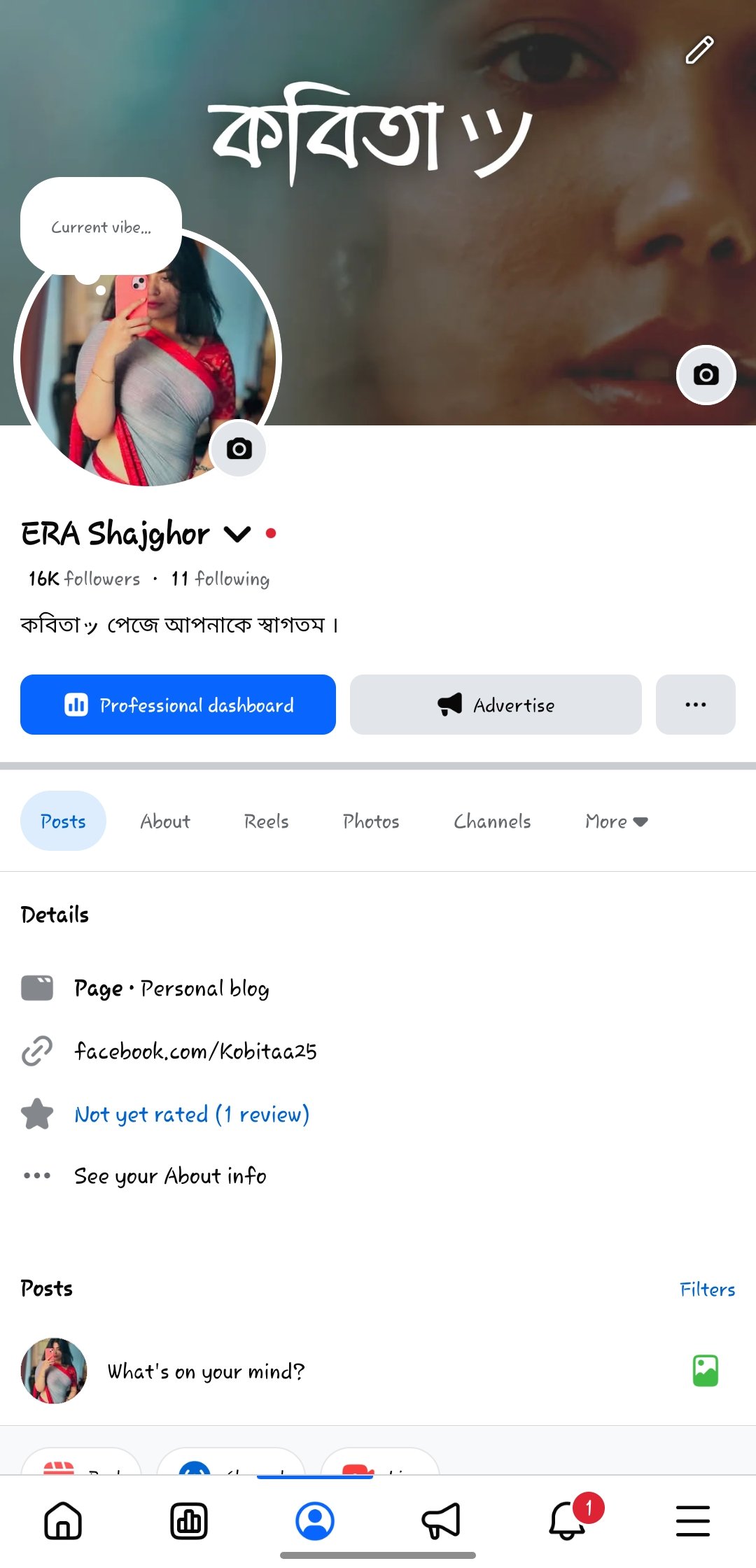Open Professional dashboard

point(178,705)
